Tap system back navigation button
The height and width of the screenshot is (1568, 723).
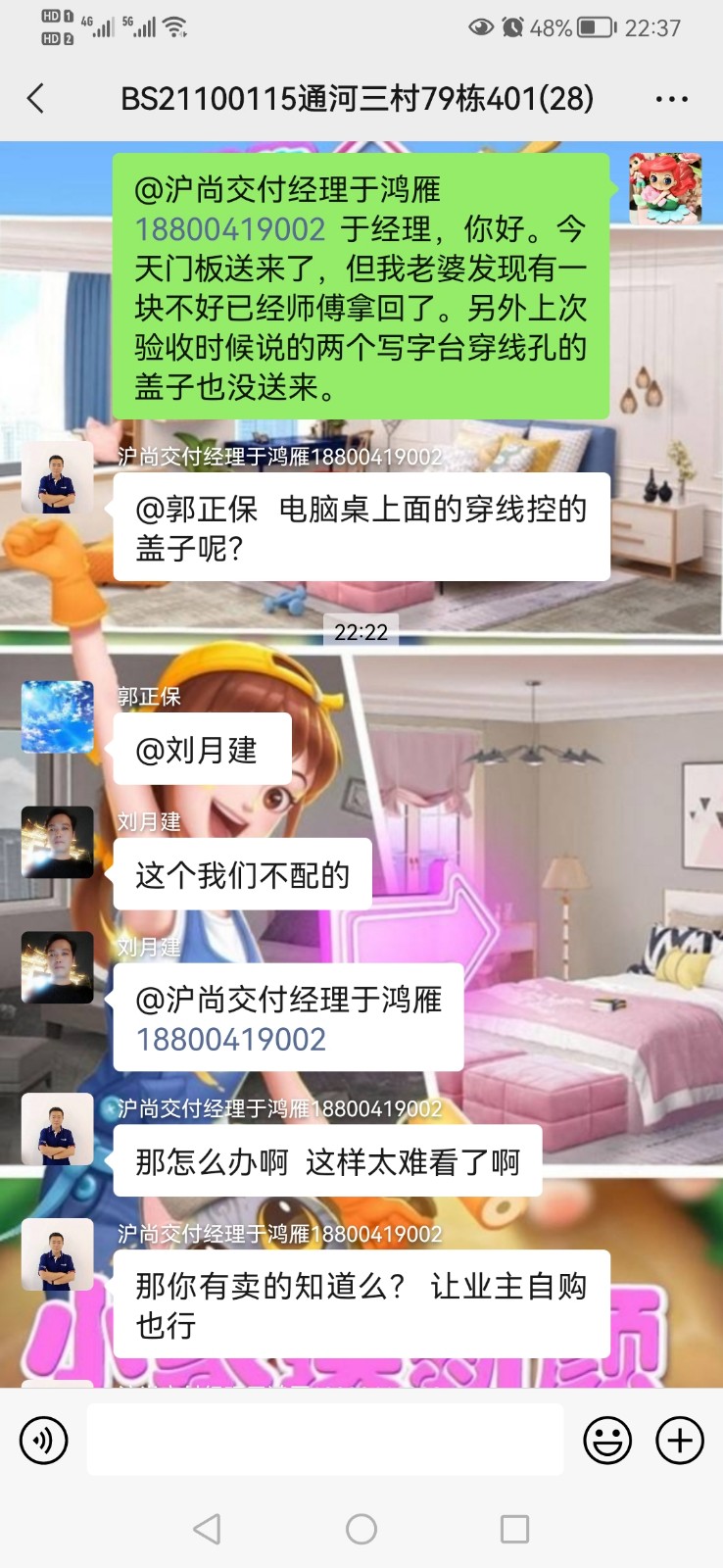point(207,1529)
